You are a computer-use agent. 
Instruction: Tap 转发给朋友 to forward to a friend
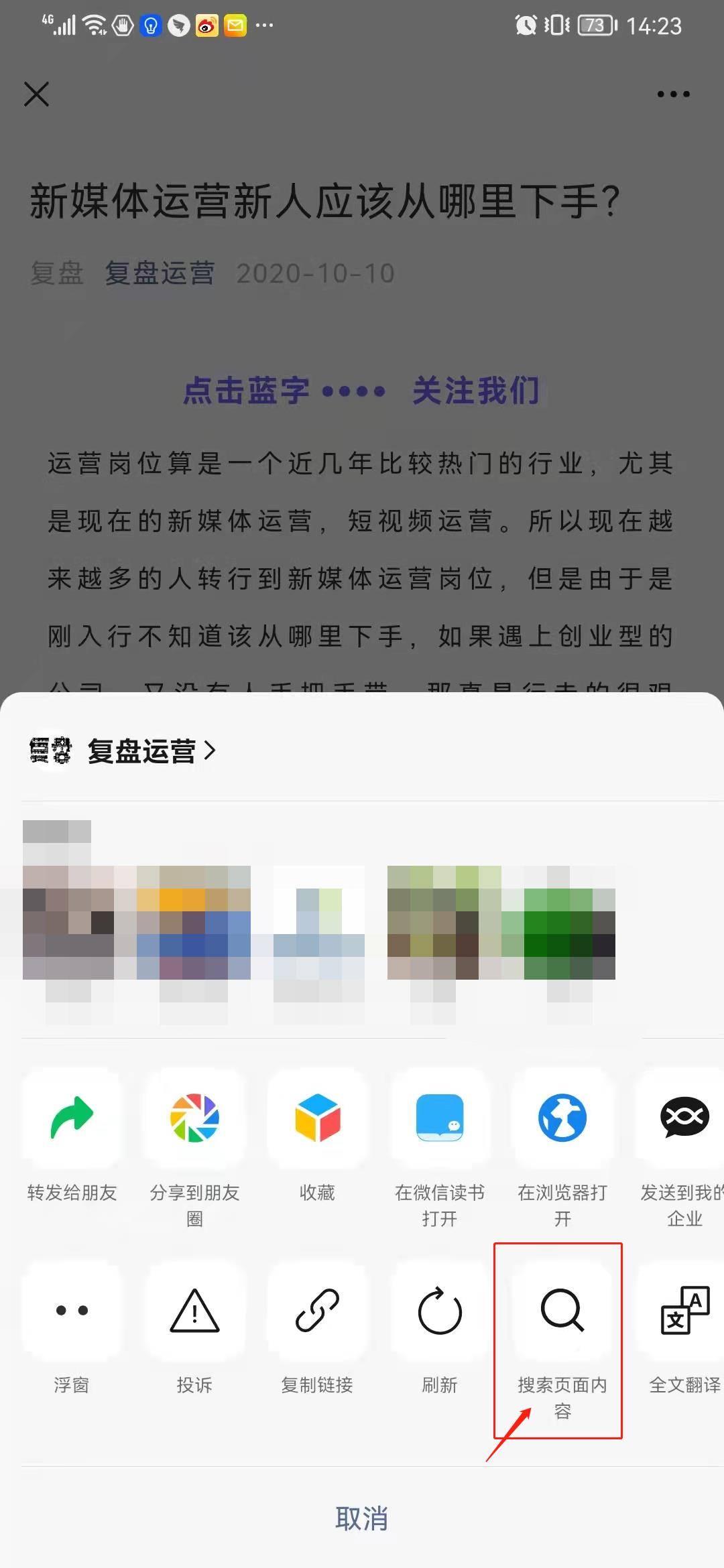[72, 1118]
